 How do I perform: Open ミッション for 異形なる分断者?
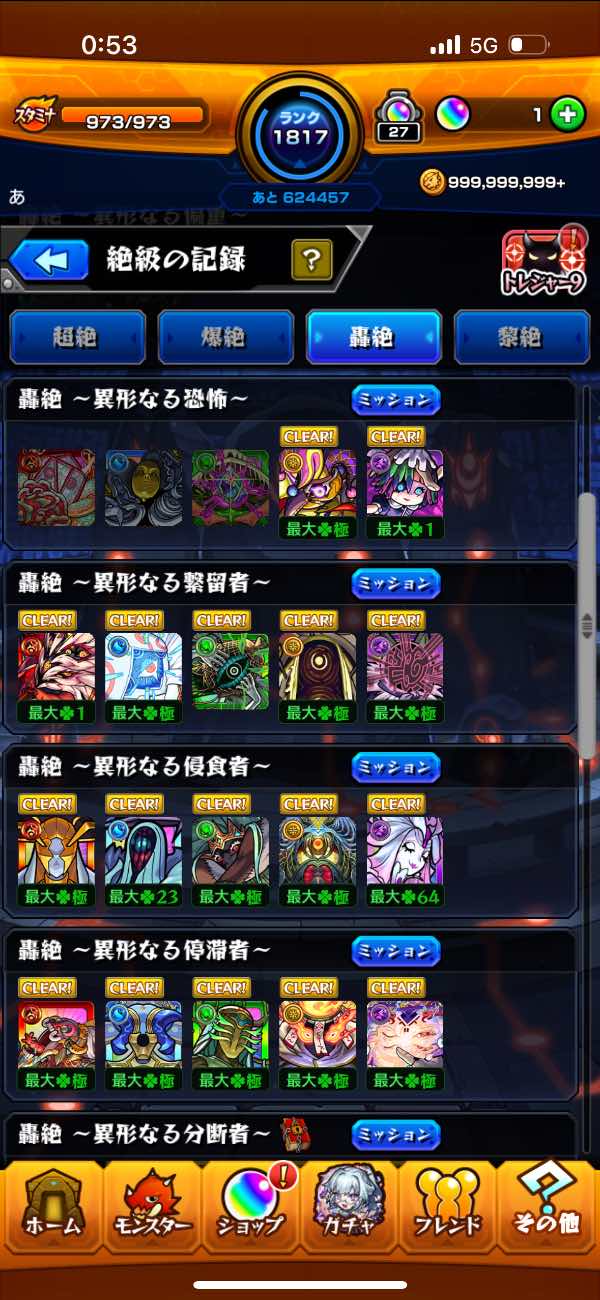click(396, 1134)
